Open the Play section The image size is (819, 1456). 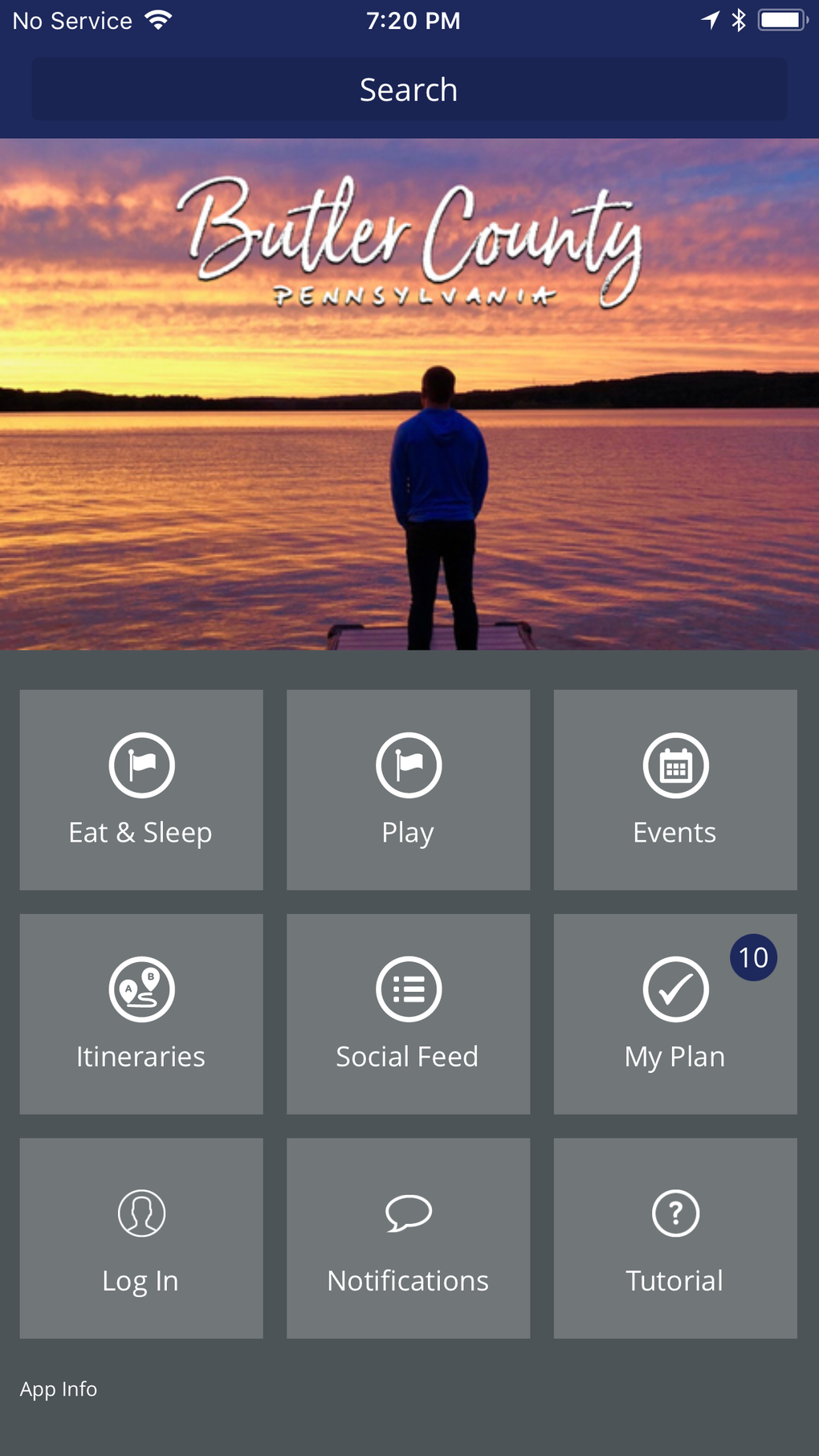pos(408,789)
